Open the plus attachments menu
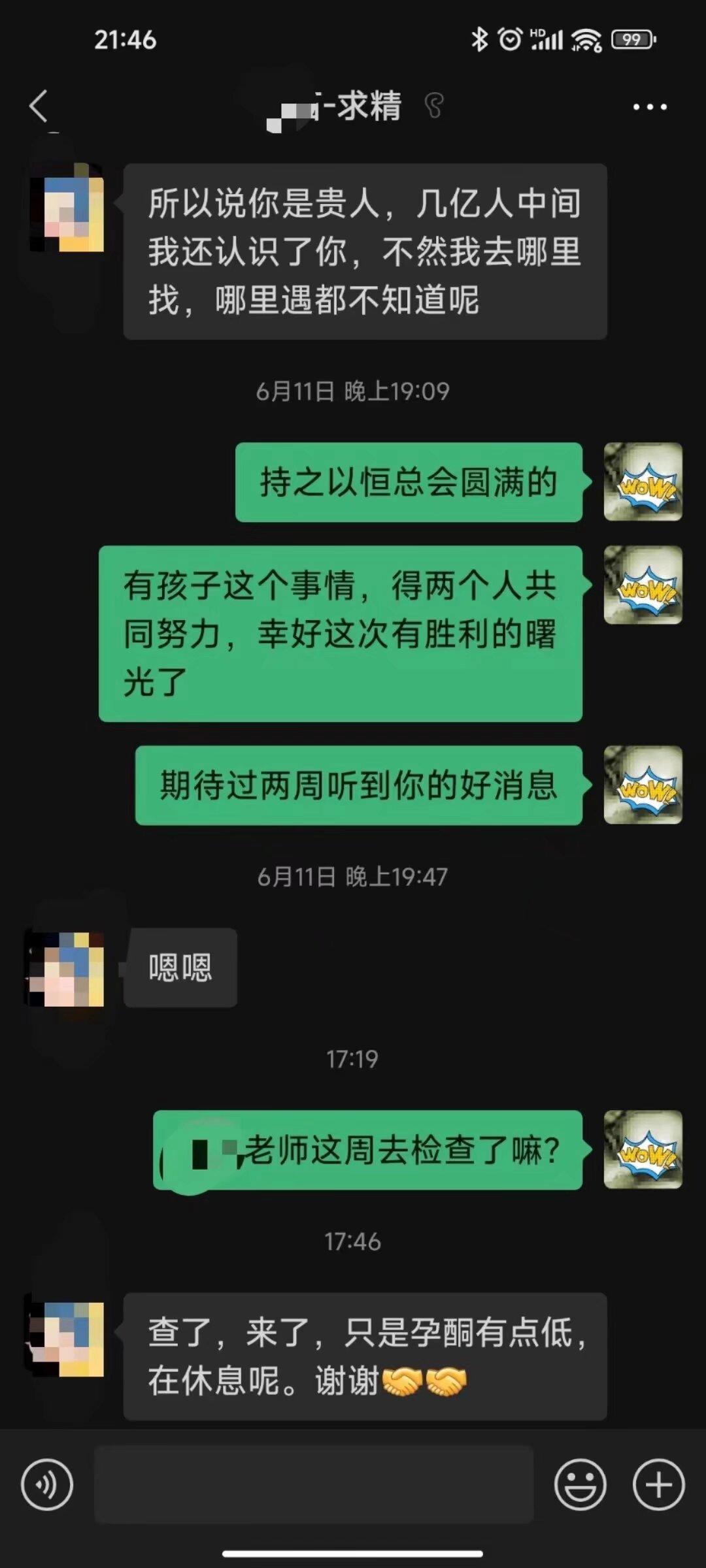The image size is (706, 1568). click(x=658, y=1484)
